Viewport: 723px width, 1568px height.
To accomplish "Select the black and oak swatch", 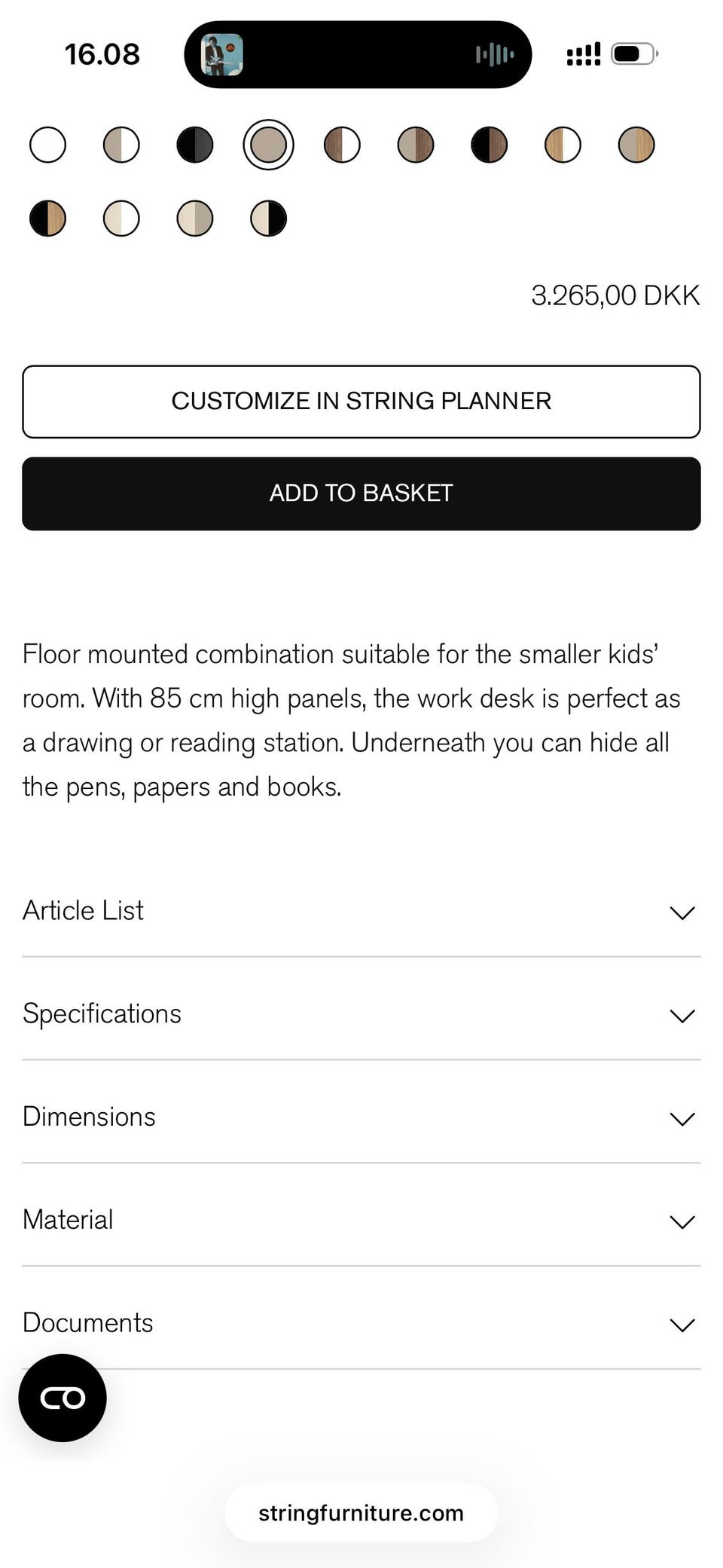I will click(x=47, y=219).
